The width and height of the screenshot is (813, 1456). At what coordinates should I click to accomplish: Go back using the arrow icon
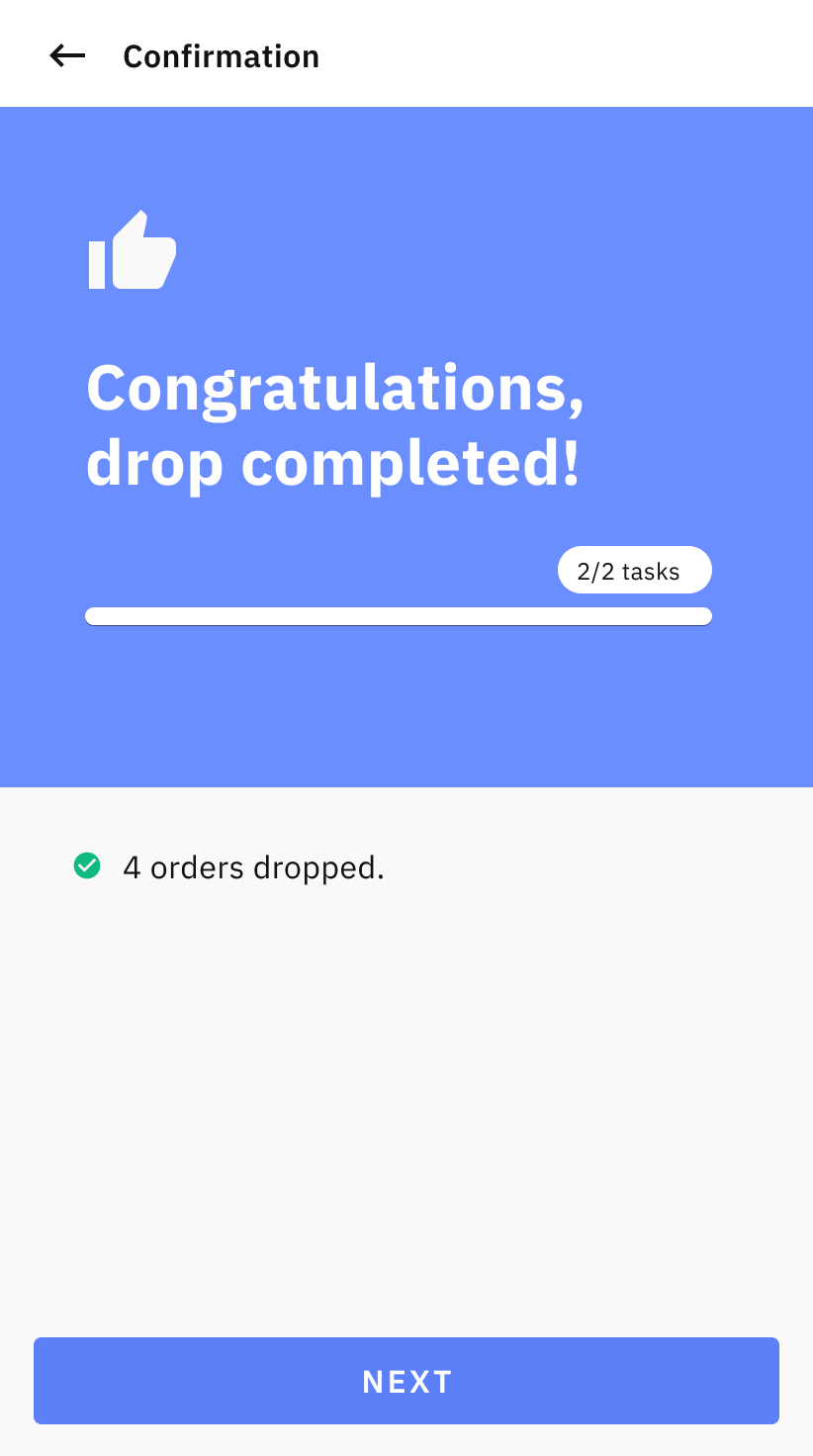click(x=67, y=56)
